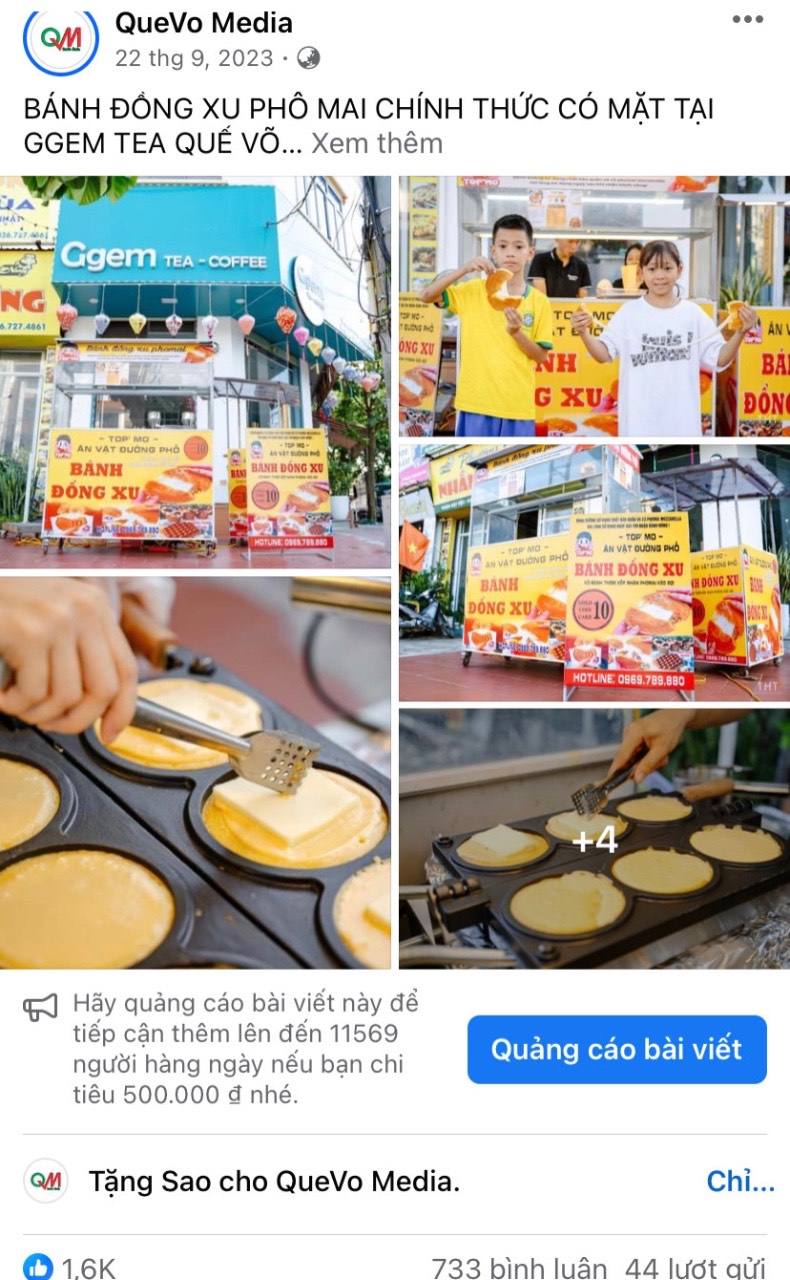
Task: Expand caption with Xem thêm
Action: click(377, 143)
